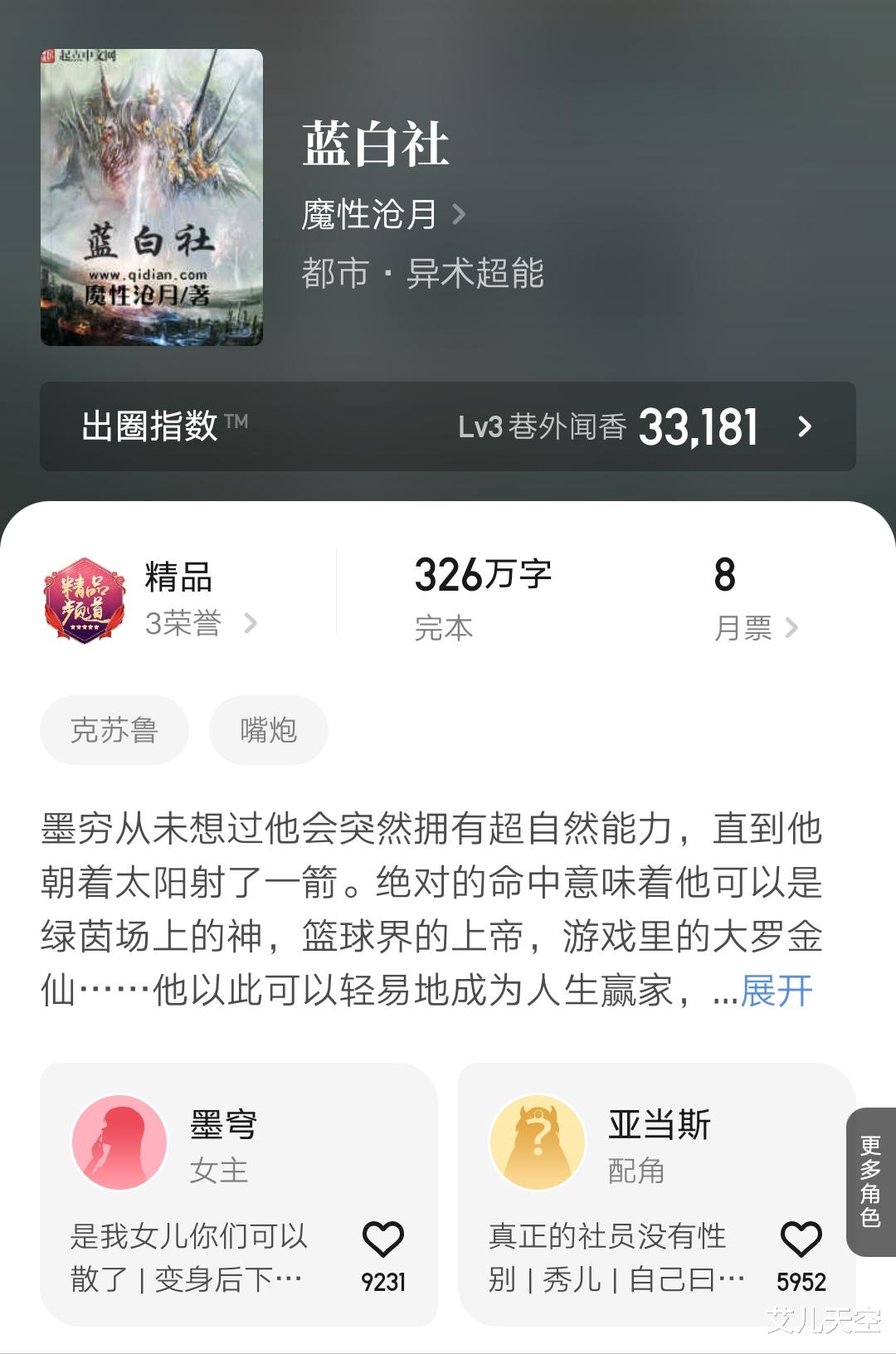The width and height of the screenshot is (896, 1354).
Task: Like the character 墨穹
Action: pyautogui.click(x=383, y=1240)
